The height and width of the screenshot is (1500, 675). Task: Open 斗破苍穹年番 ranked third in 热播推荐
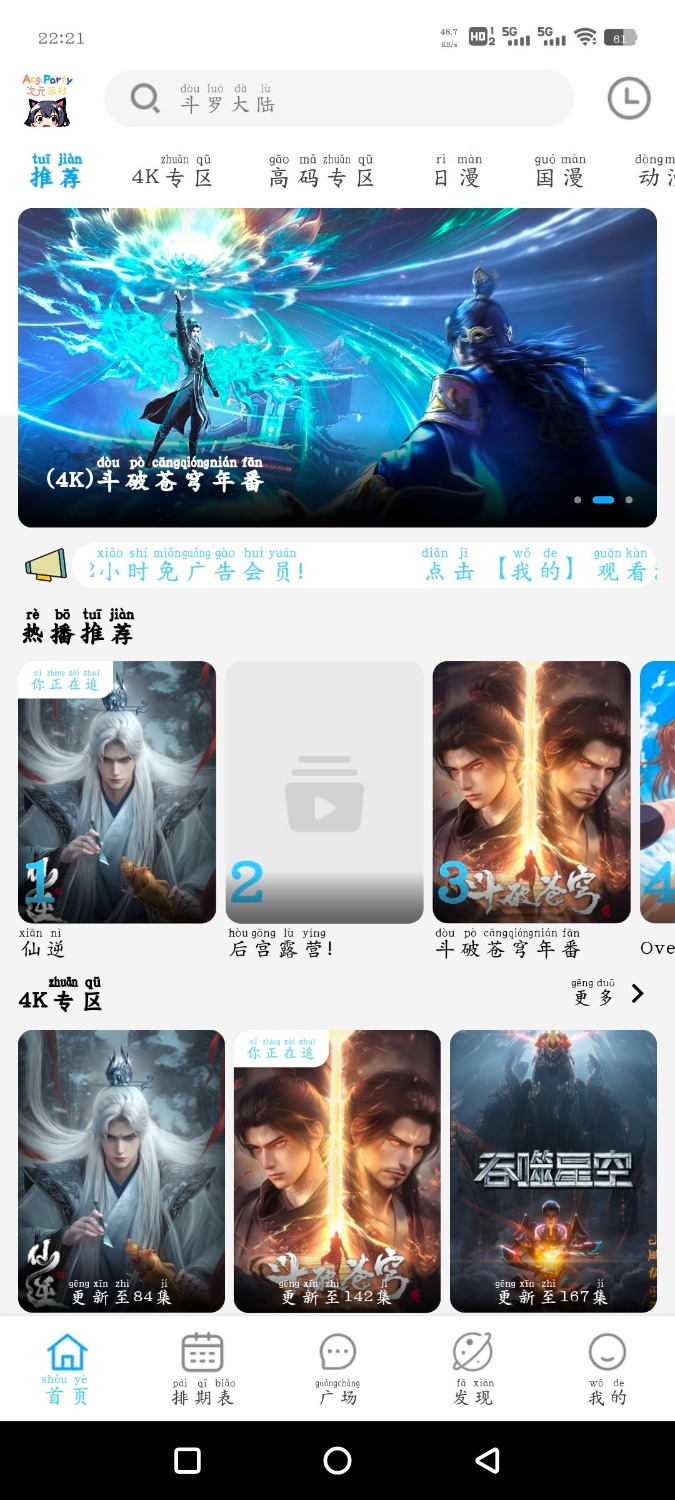[x=531, y=792]
